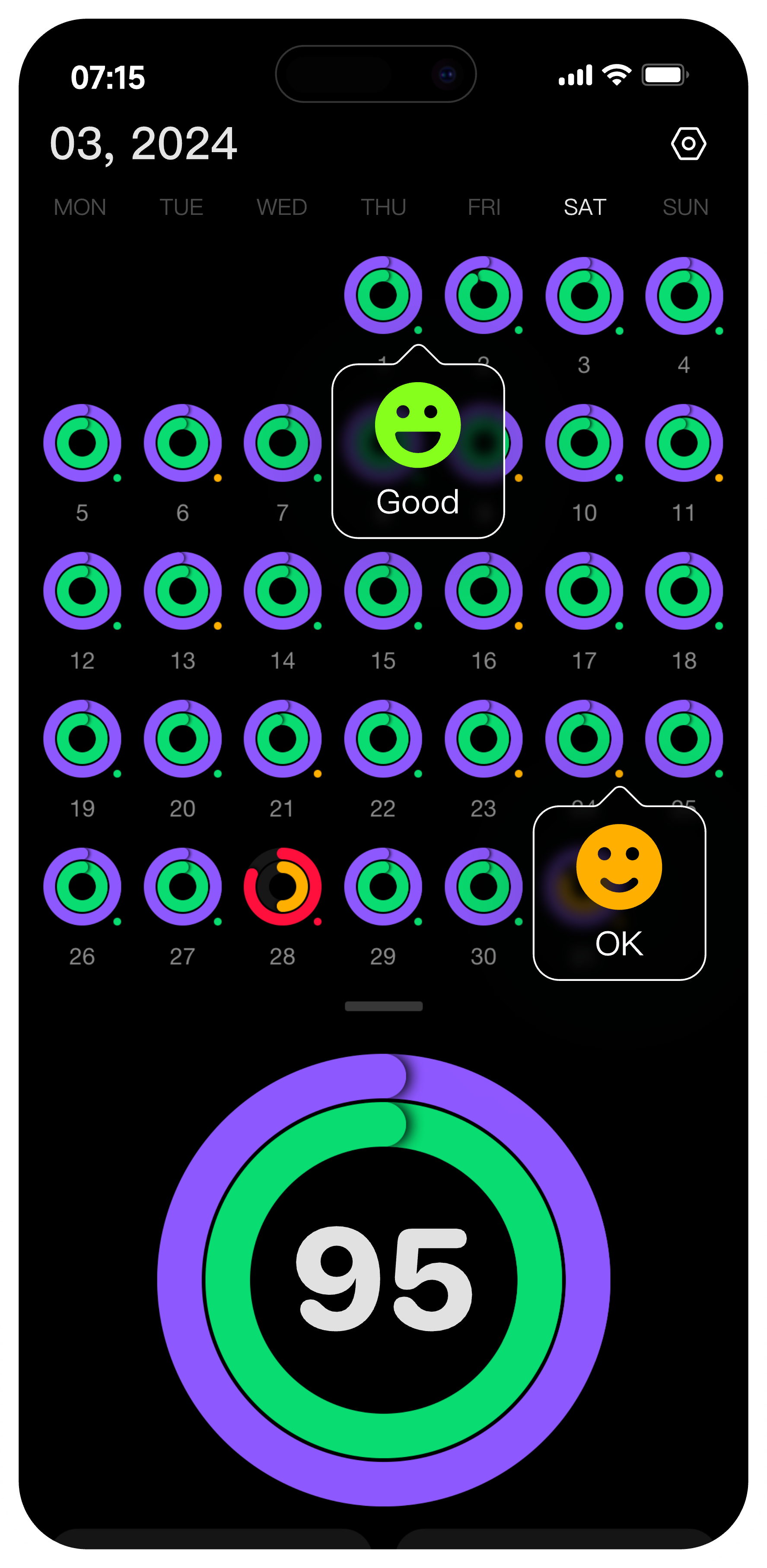
Task: Select the activity ring for day 3
Action: (x=584, y=296)
